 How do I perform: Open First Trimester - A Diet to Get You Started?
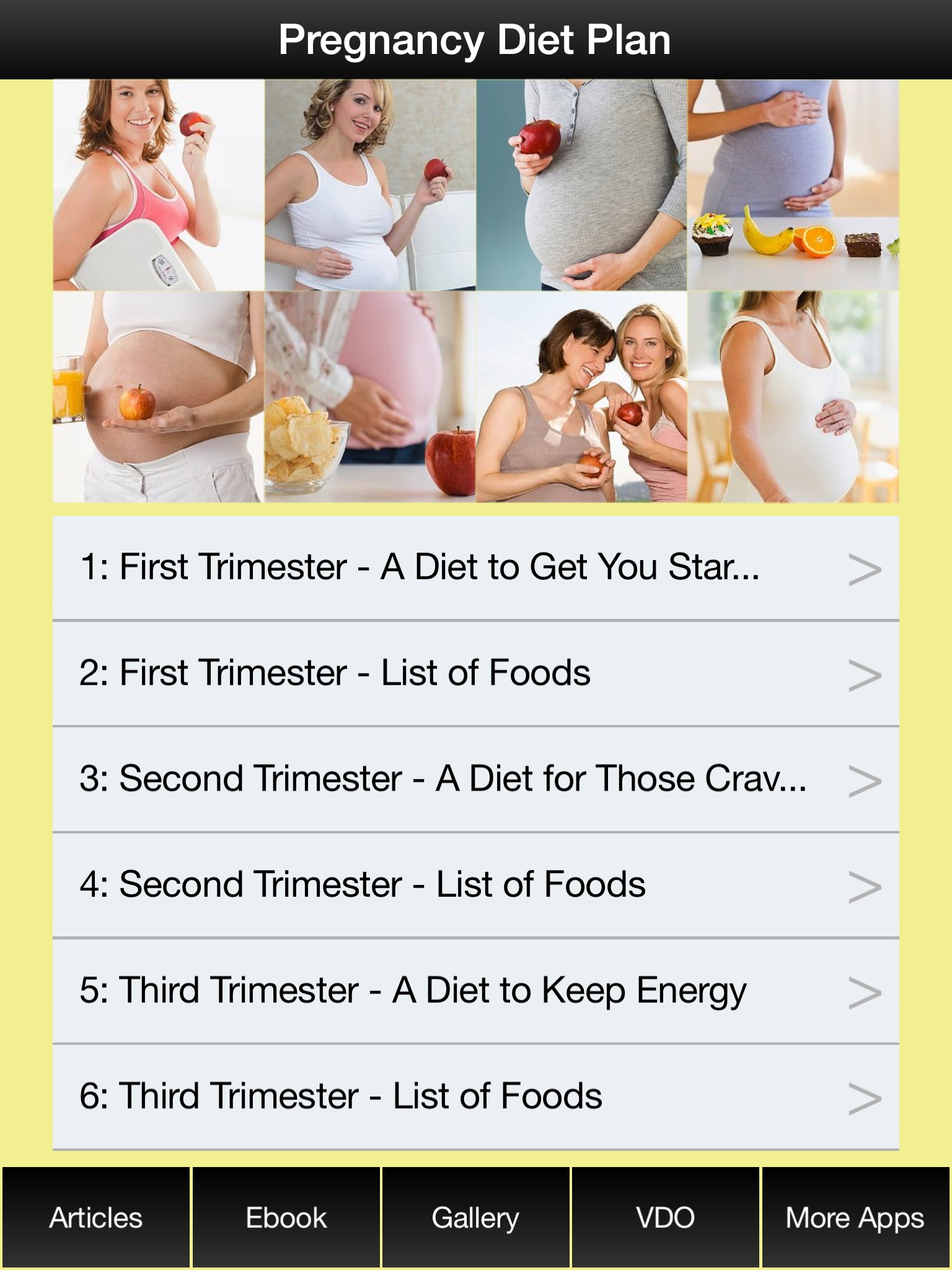[x=476, y=567]
